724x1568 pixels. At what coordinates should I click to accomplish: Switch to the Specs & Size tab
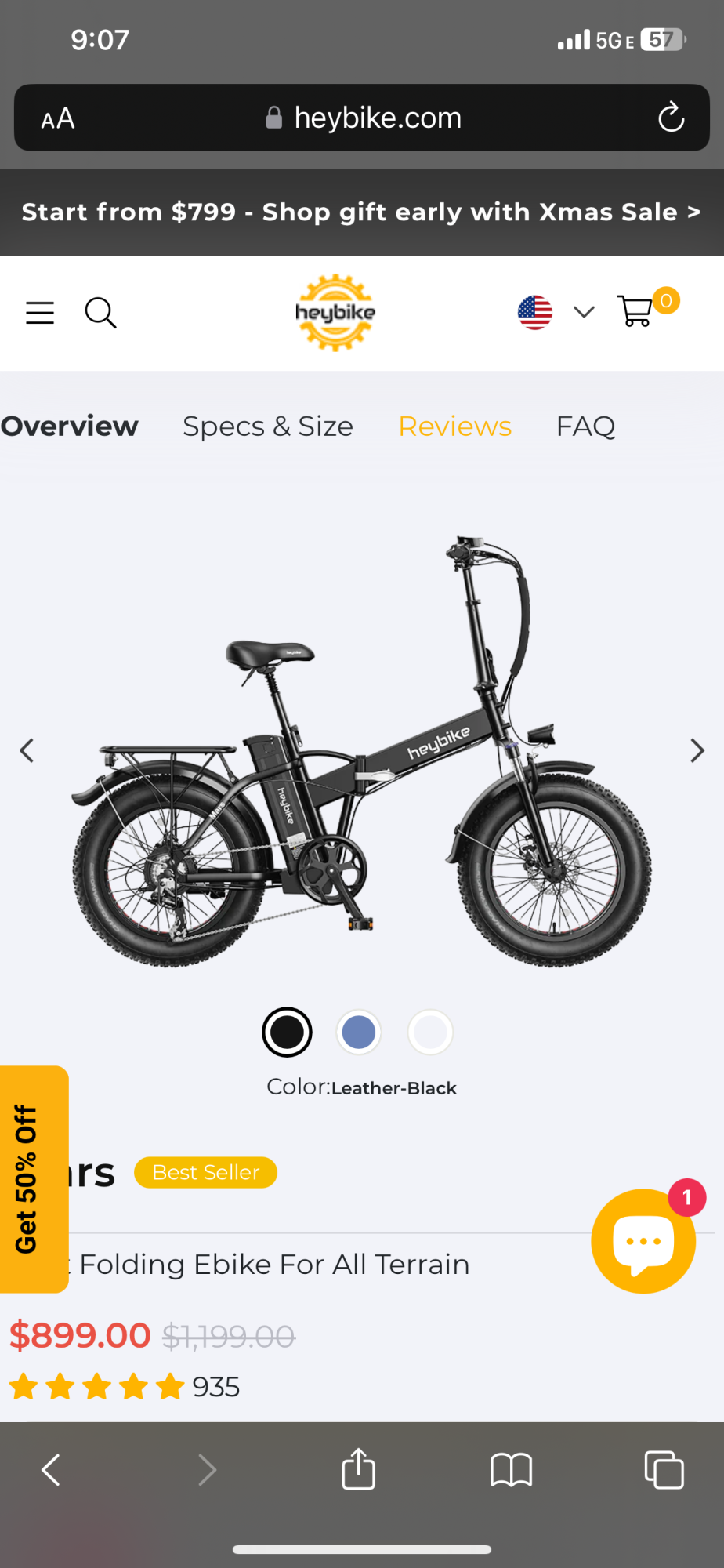click(x=267, y=426)
